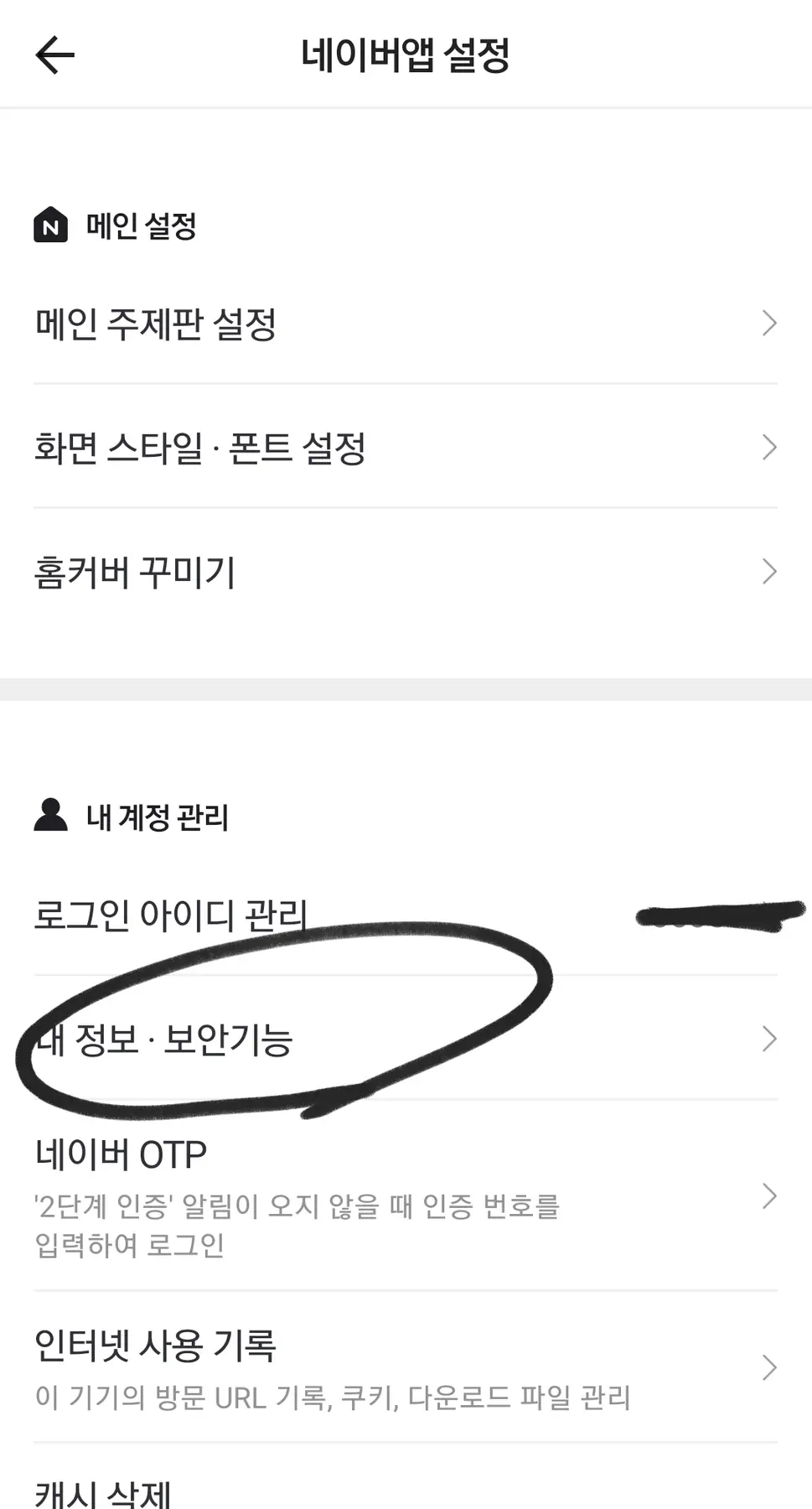Open 홈커버 꾸미기
This screenshot has width=812, height=1509.
pos(406,571)
